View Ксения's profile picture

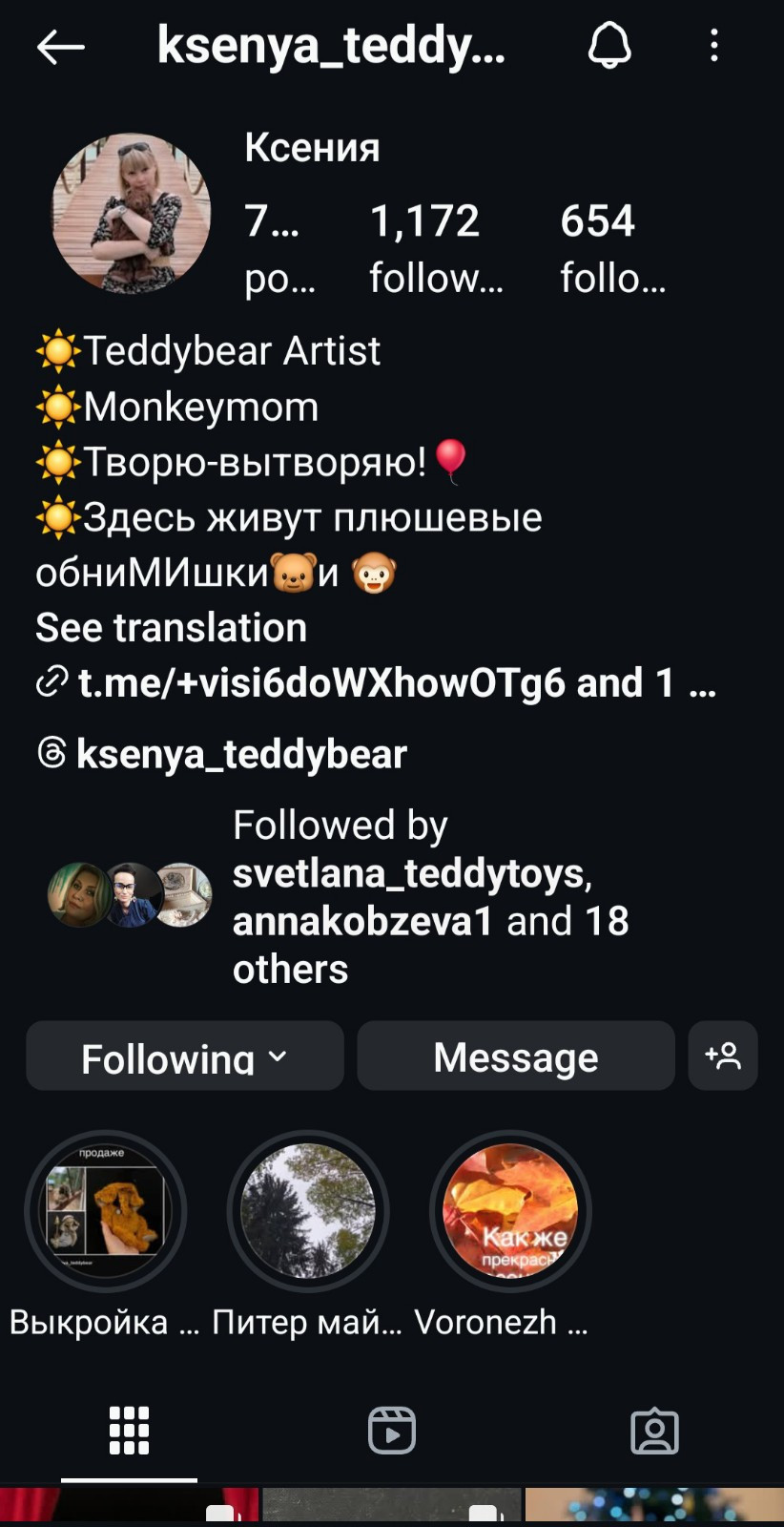tap(131, 214)
